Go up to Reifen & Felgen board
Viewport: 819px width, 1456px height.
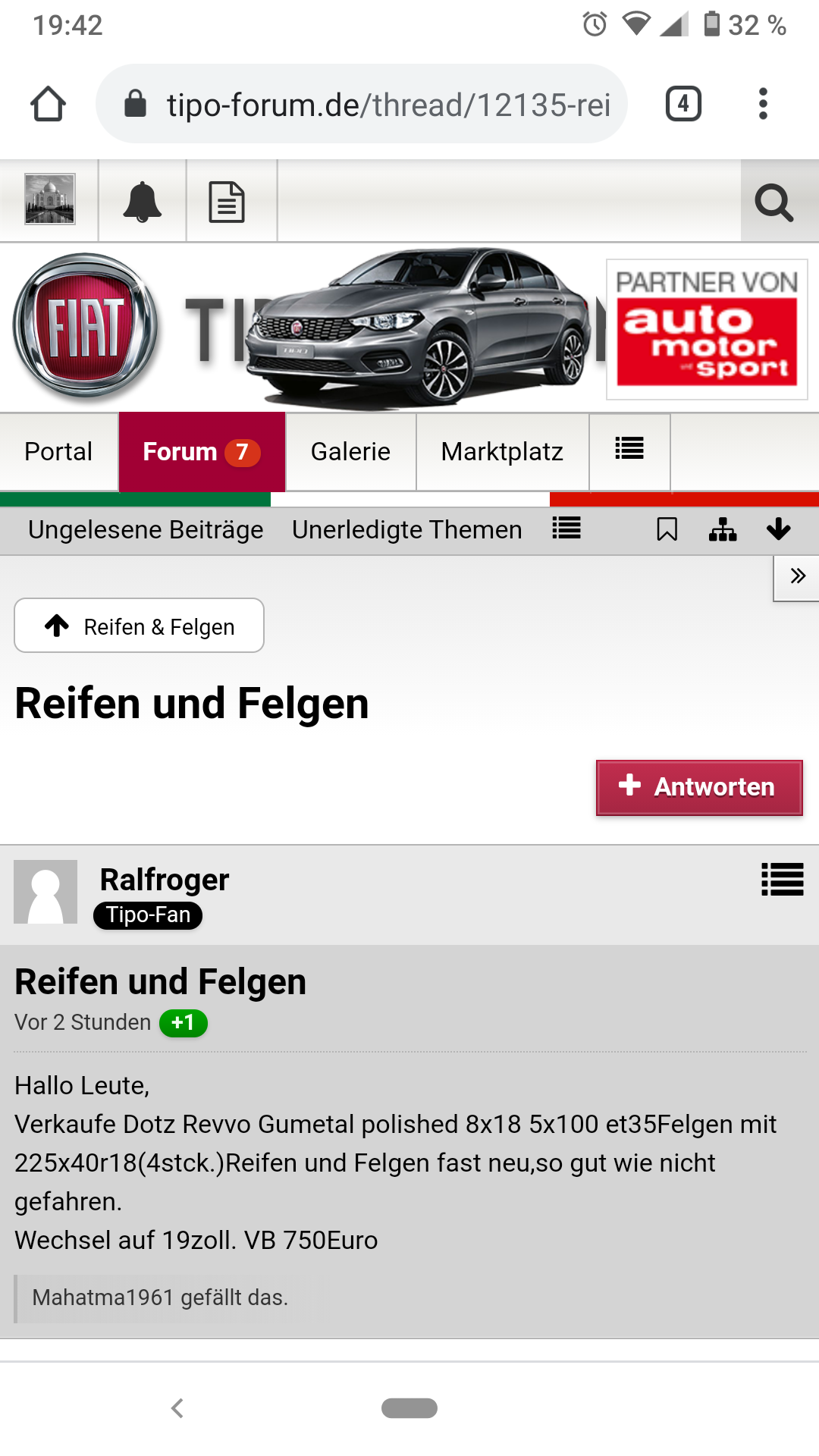point(140,626)
